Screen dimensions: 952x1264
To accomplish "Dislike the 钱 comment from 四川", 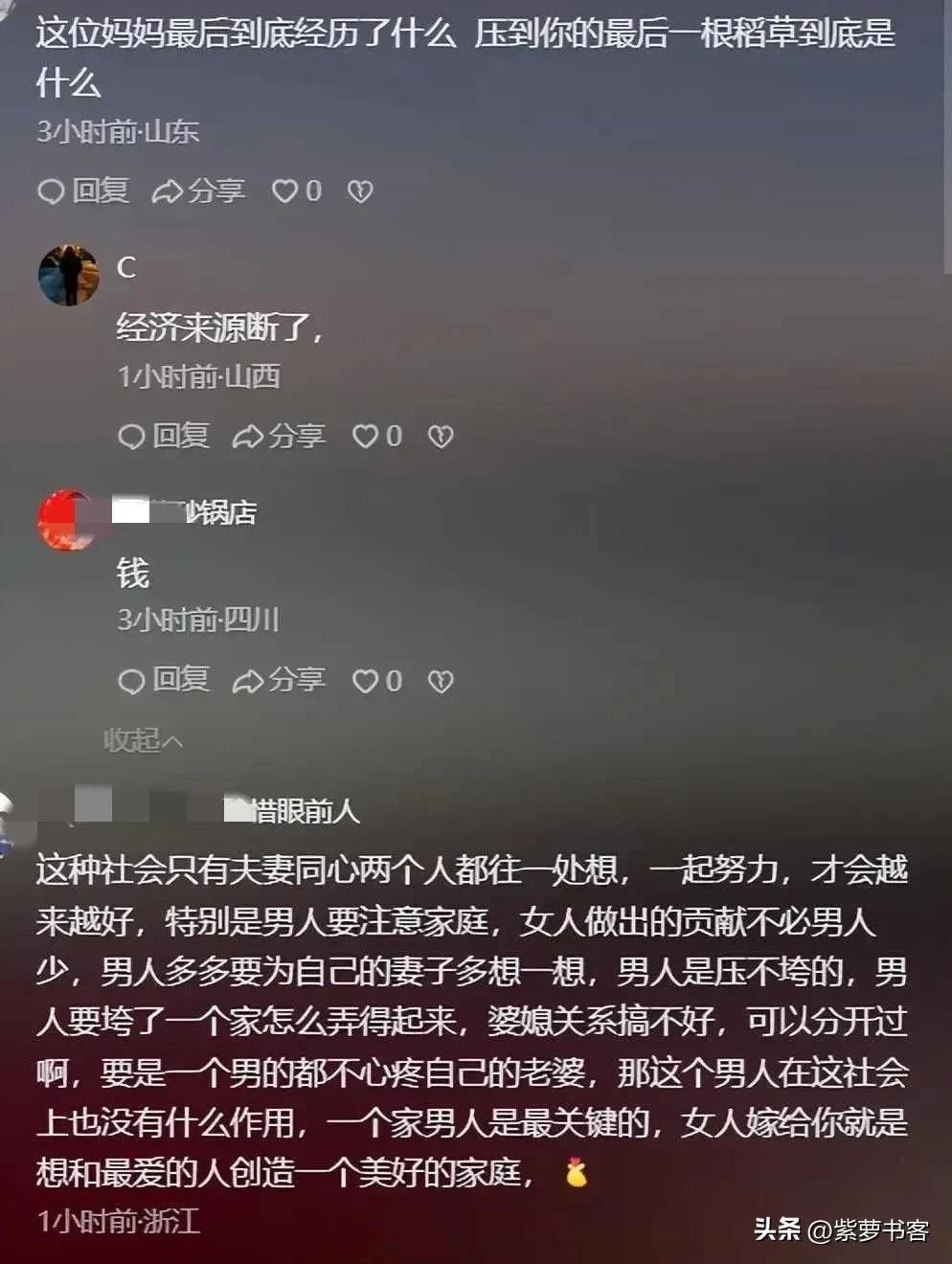I will 441,681.
